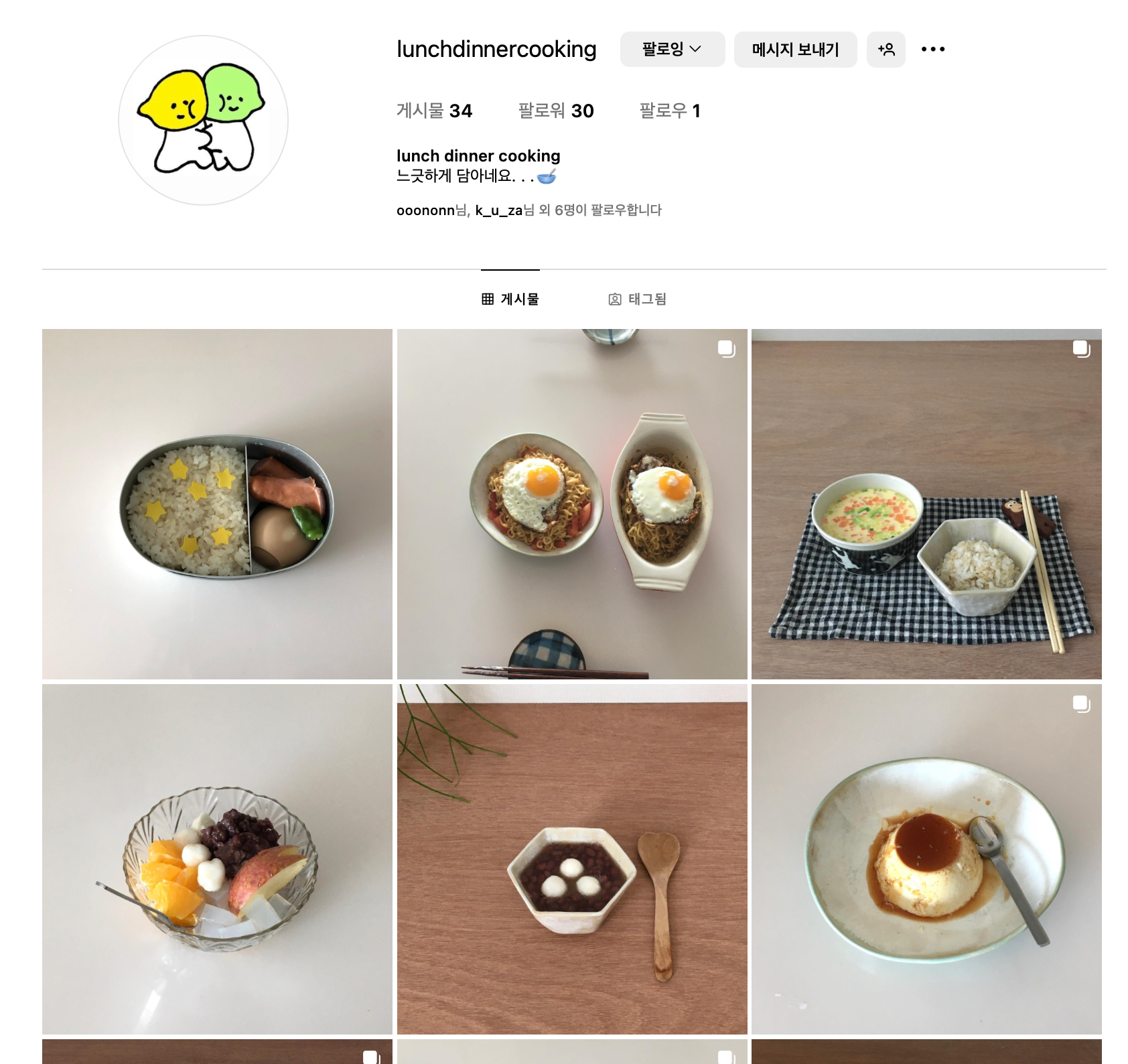Open the caramel pudding post
Viewport: 1128px width, 1064px height.
(926, 859)
